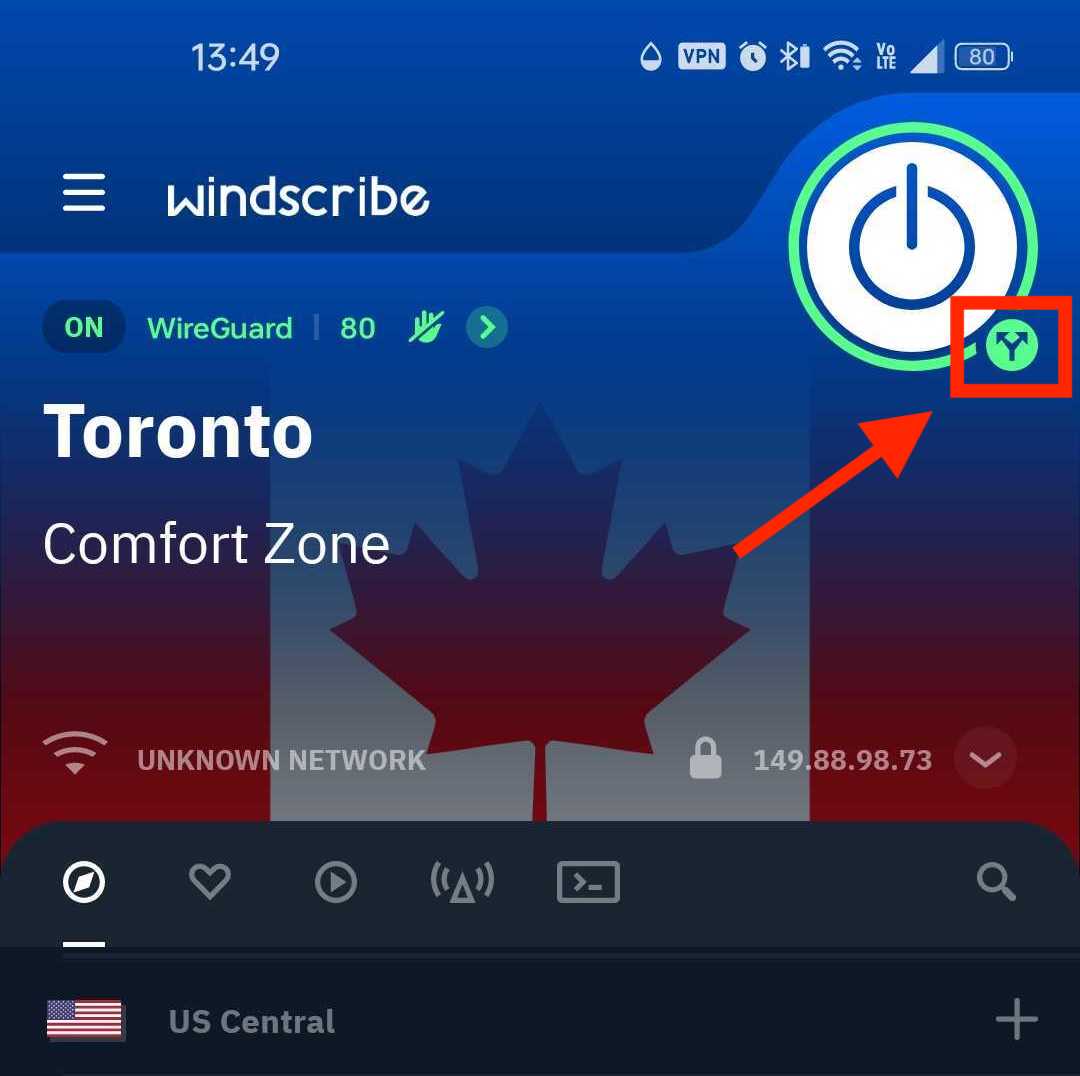Switch to the custom config tab

tap(588, 882)
